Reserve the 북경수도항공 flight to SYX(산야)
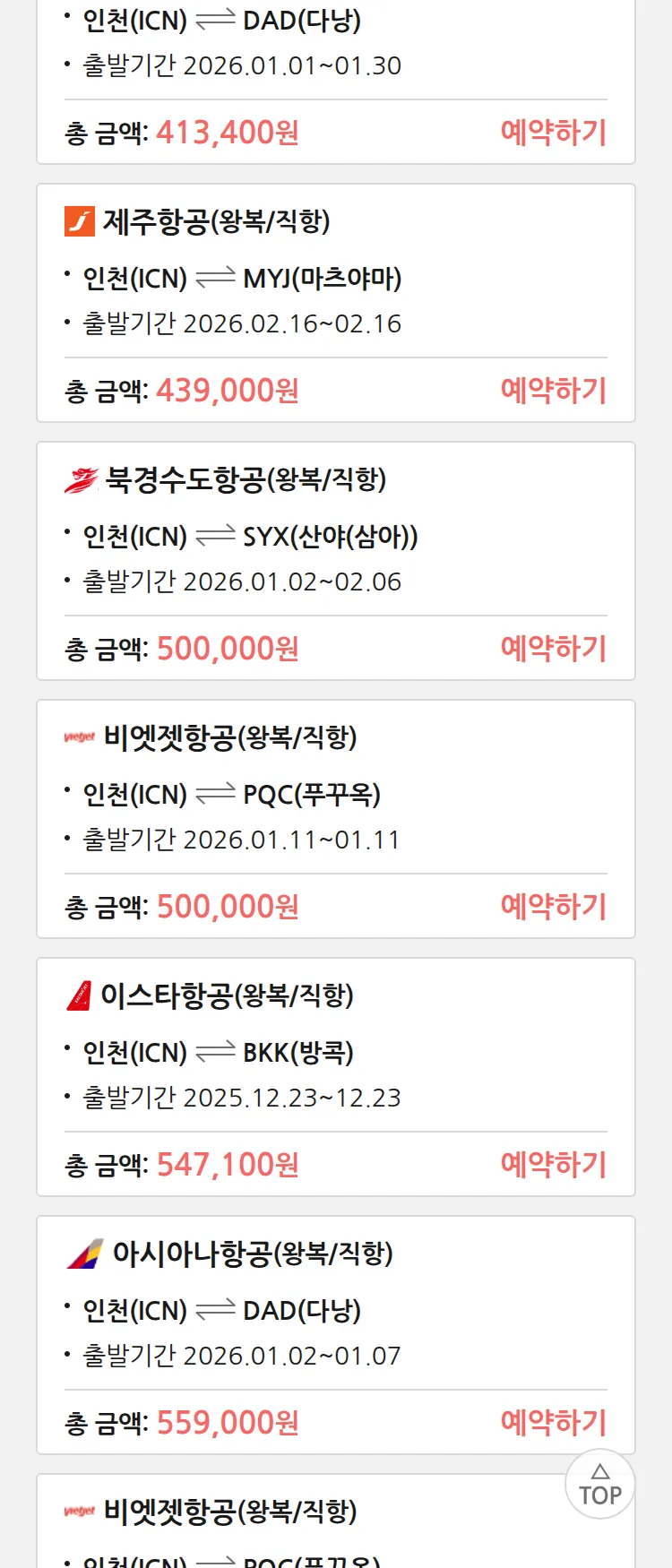The image size is (672, 1568). click(553, 649)
